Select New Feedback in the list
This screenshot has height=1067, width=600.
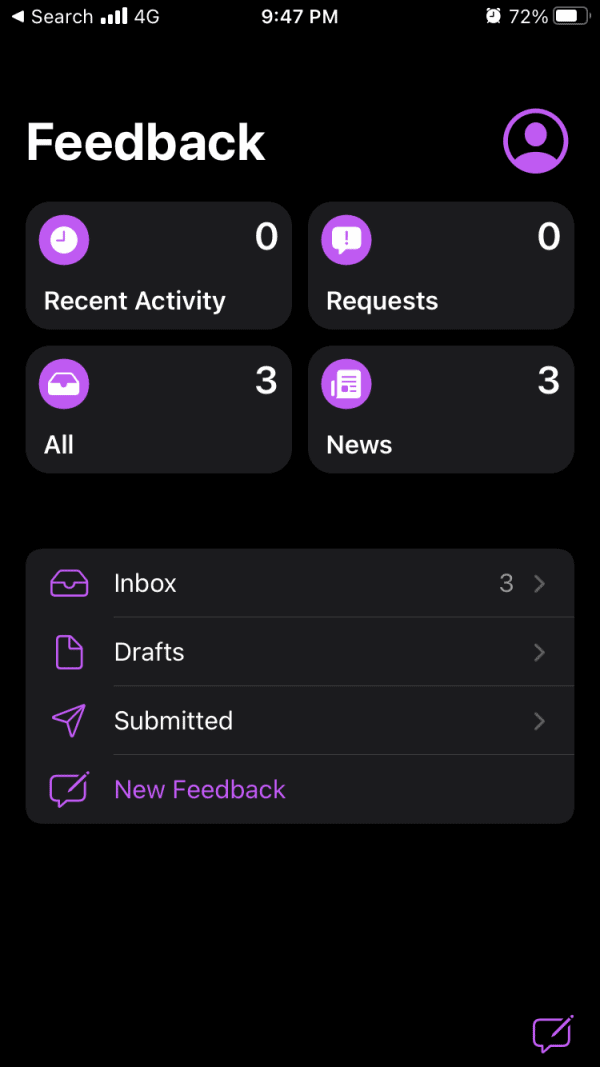(x=300, y=789)
